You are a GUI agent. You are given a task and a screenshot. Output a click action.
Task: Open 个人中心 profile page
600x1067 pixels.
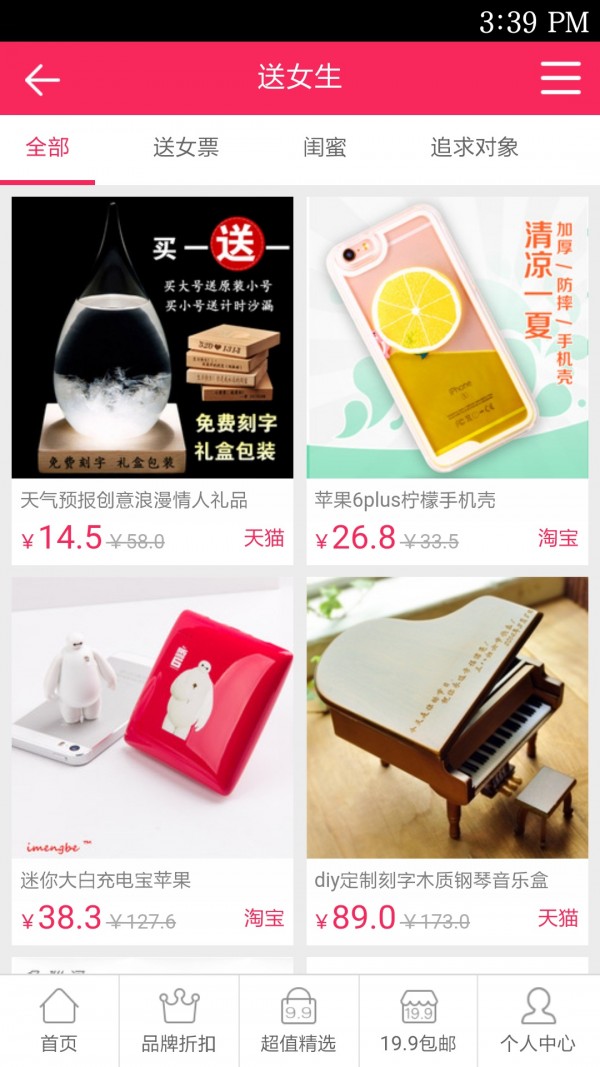tap(538, 1020)
